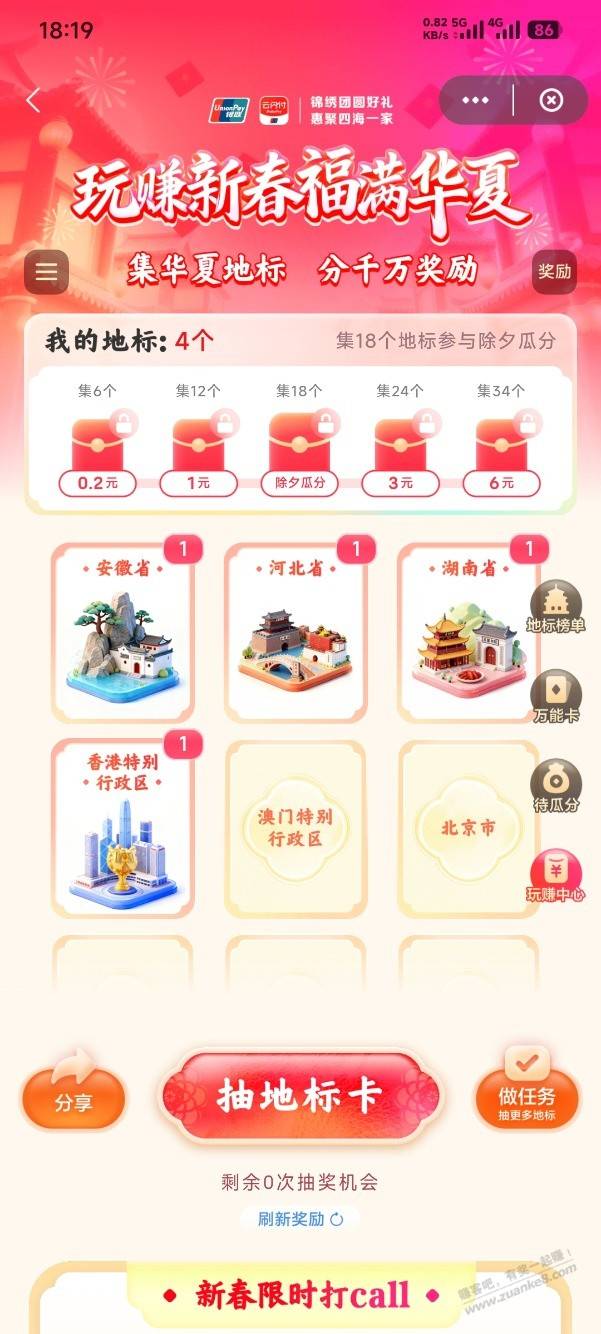Open the 奖励 rewards page

554,271
